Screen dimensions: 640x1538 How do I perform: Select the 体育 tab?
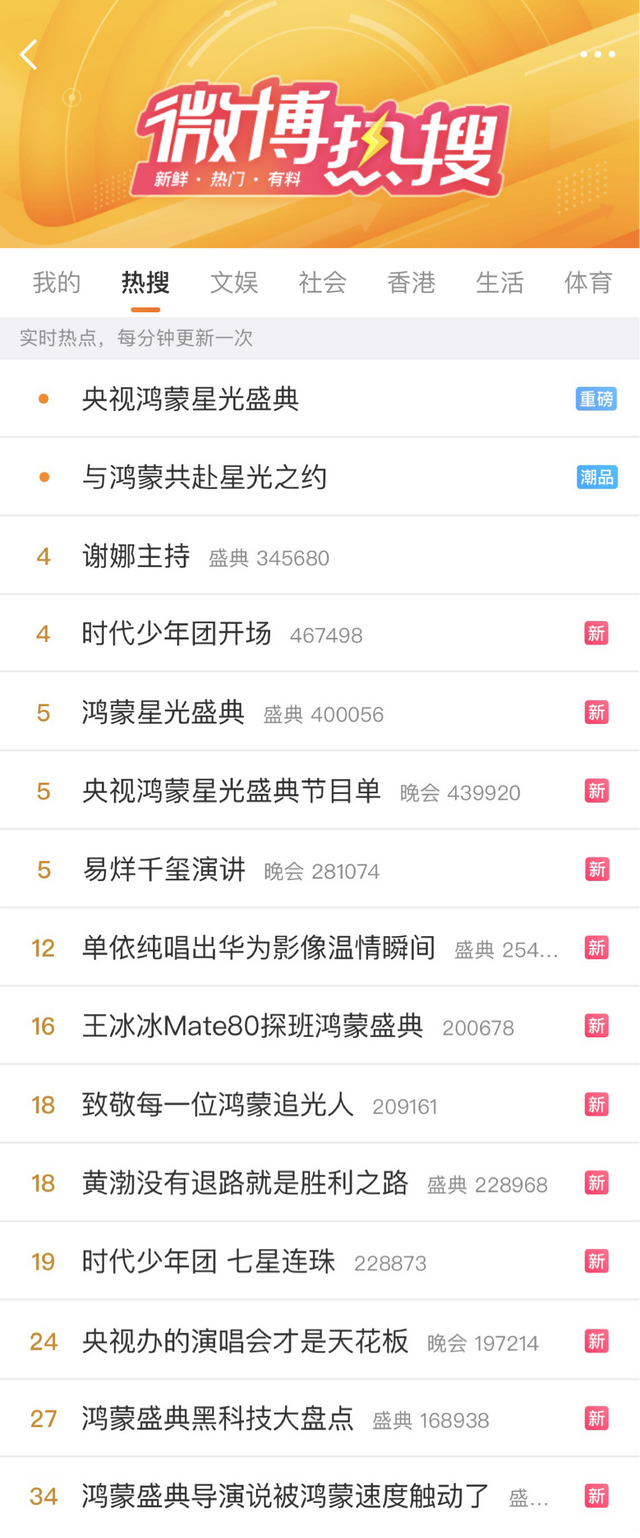[x=587, y=283]
